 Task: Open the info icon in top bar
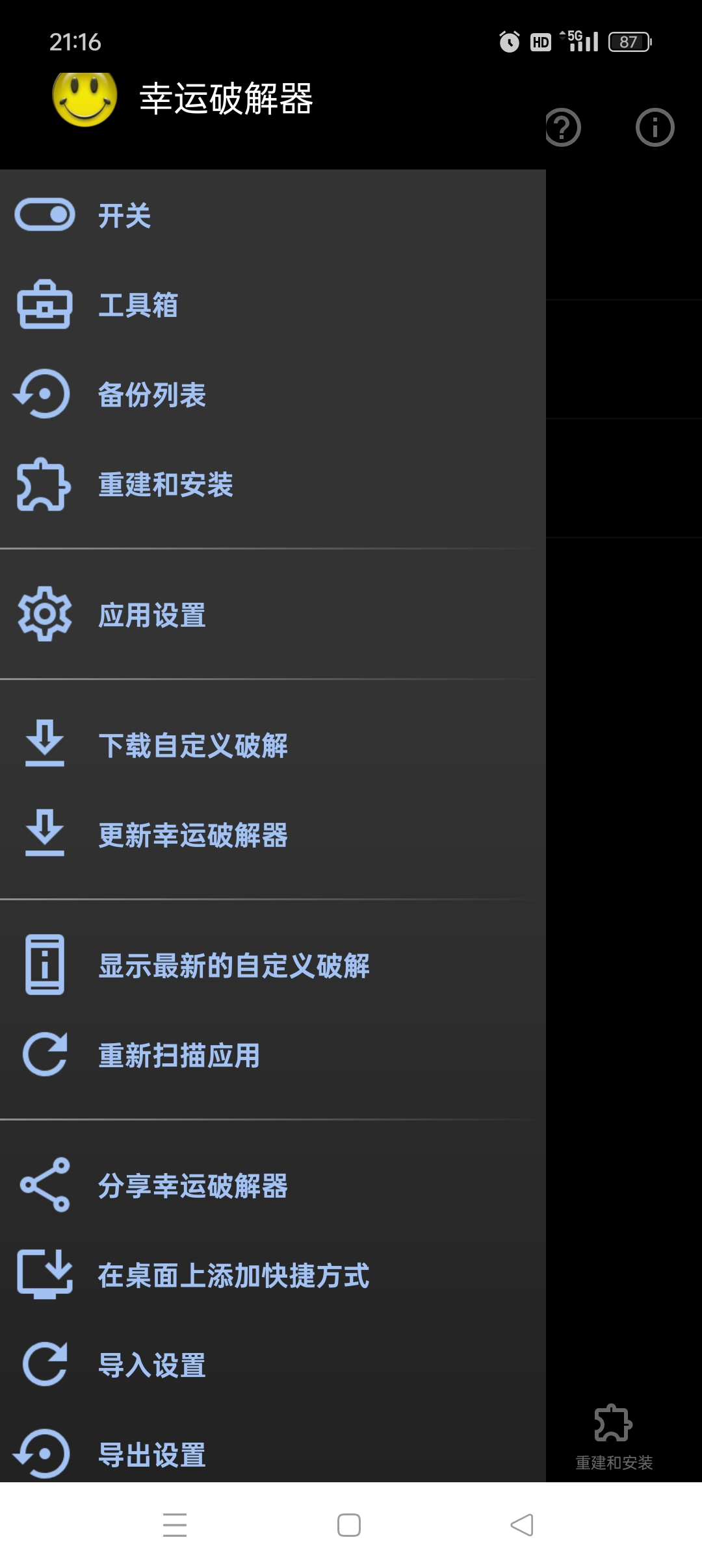click(655, 127)
